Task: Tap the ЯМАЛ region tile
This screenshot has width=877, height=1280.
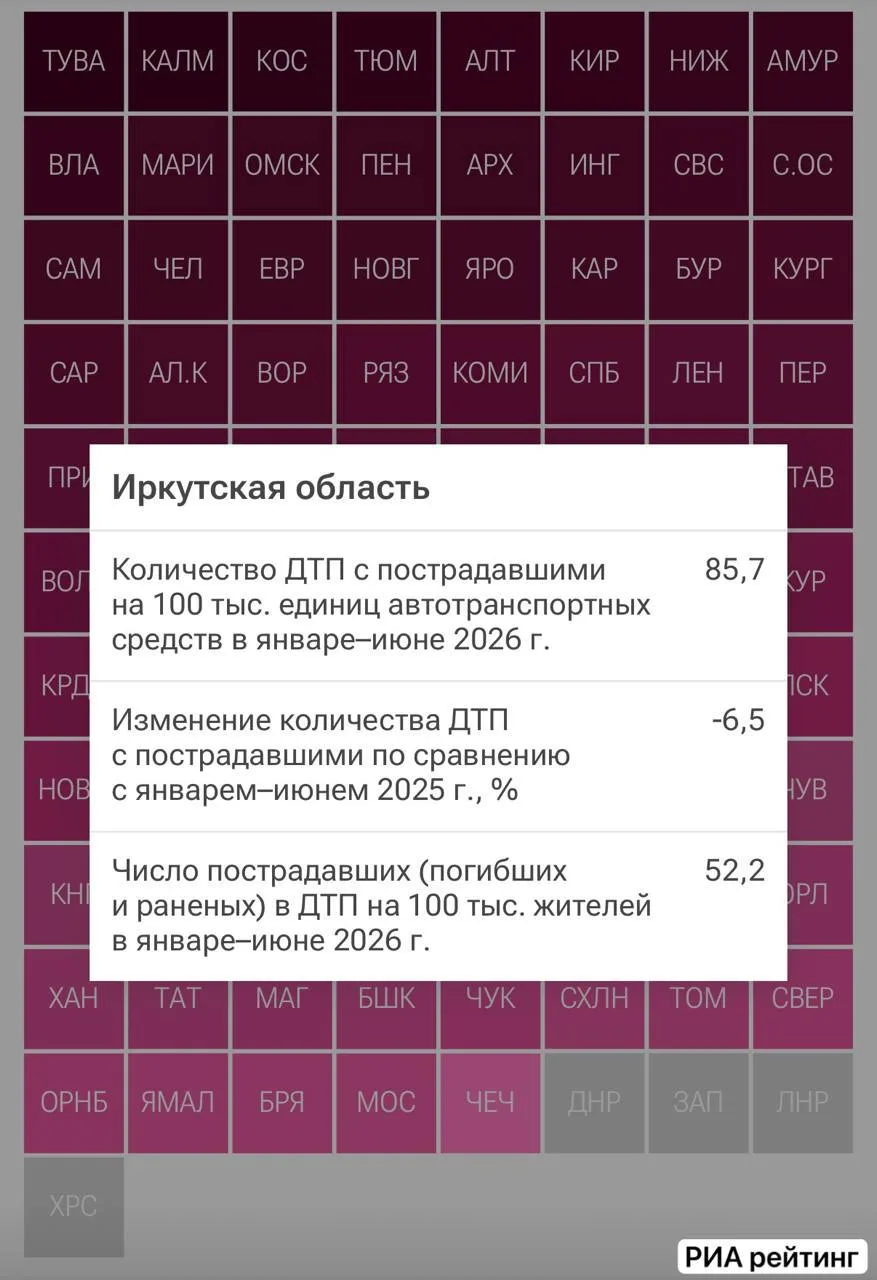Action: (178, 1103)
